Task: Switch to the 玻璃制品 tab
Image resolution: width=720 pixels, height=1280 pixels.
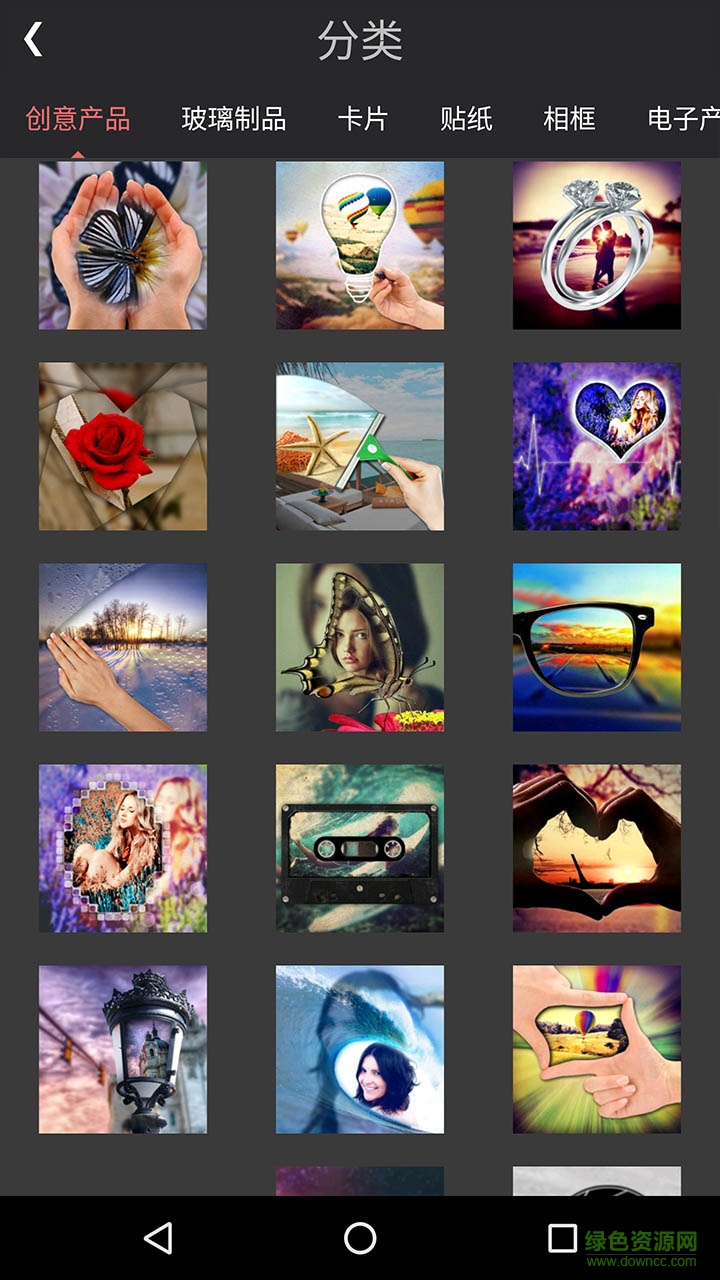Action: (234, 120)
